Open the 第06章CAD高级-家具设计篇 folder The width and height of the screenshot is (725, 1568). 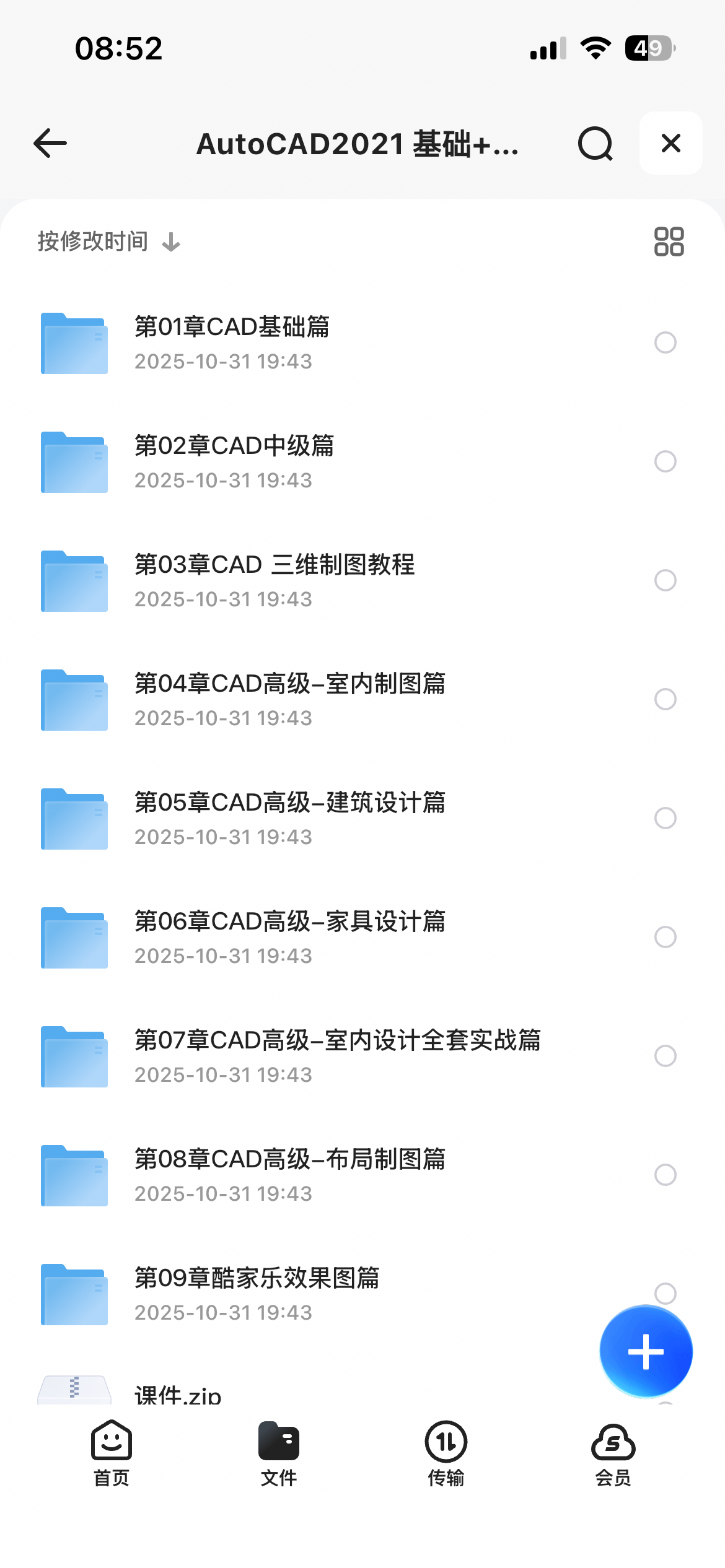[x=290, y=922]
